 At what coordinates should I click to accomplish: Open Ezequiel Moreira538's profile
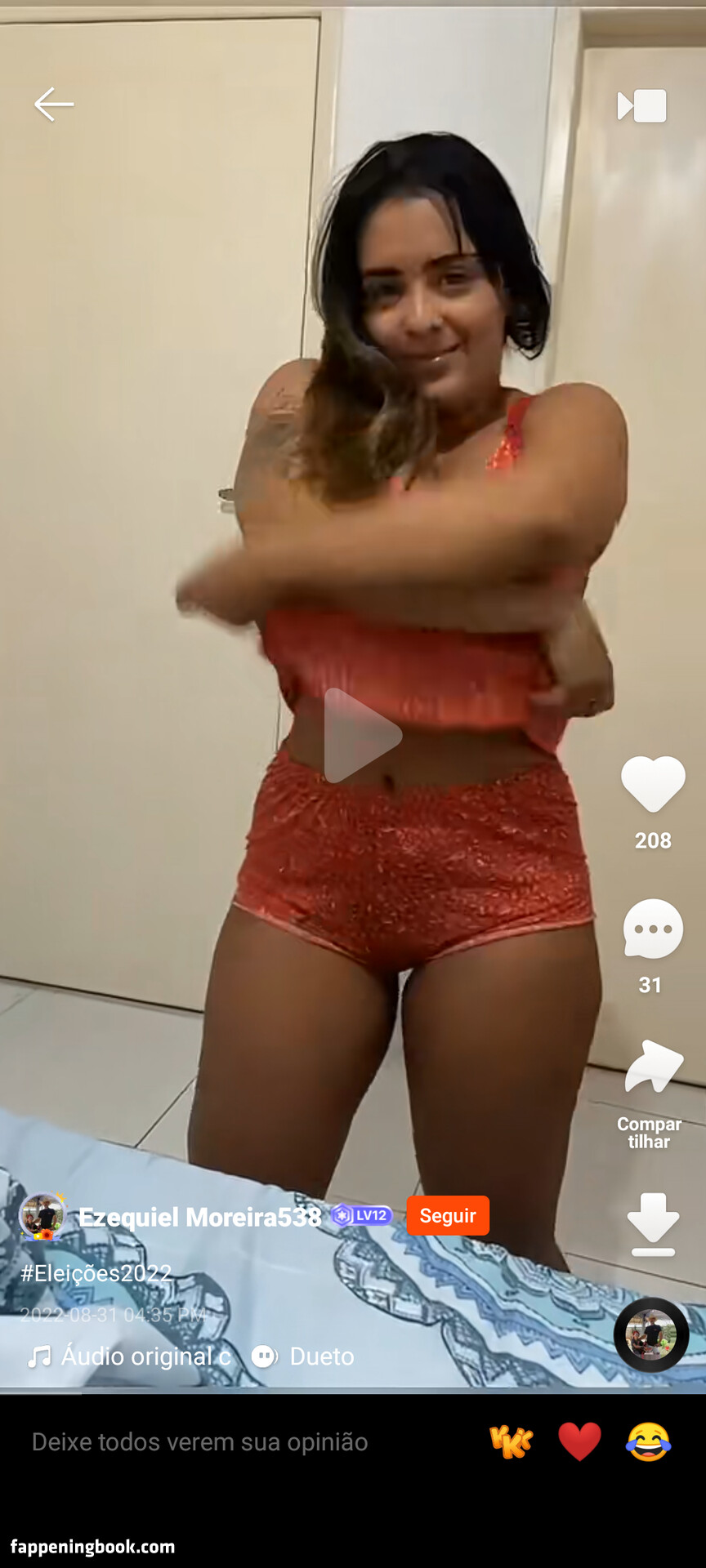199,1217
